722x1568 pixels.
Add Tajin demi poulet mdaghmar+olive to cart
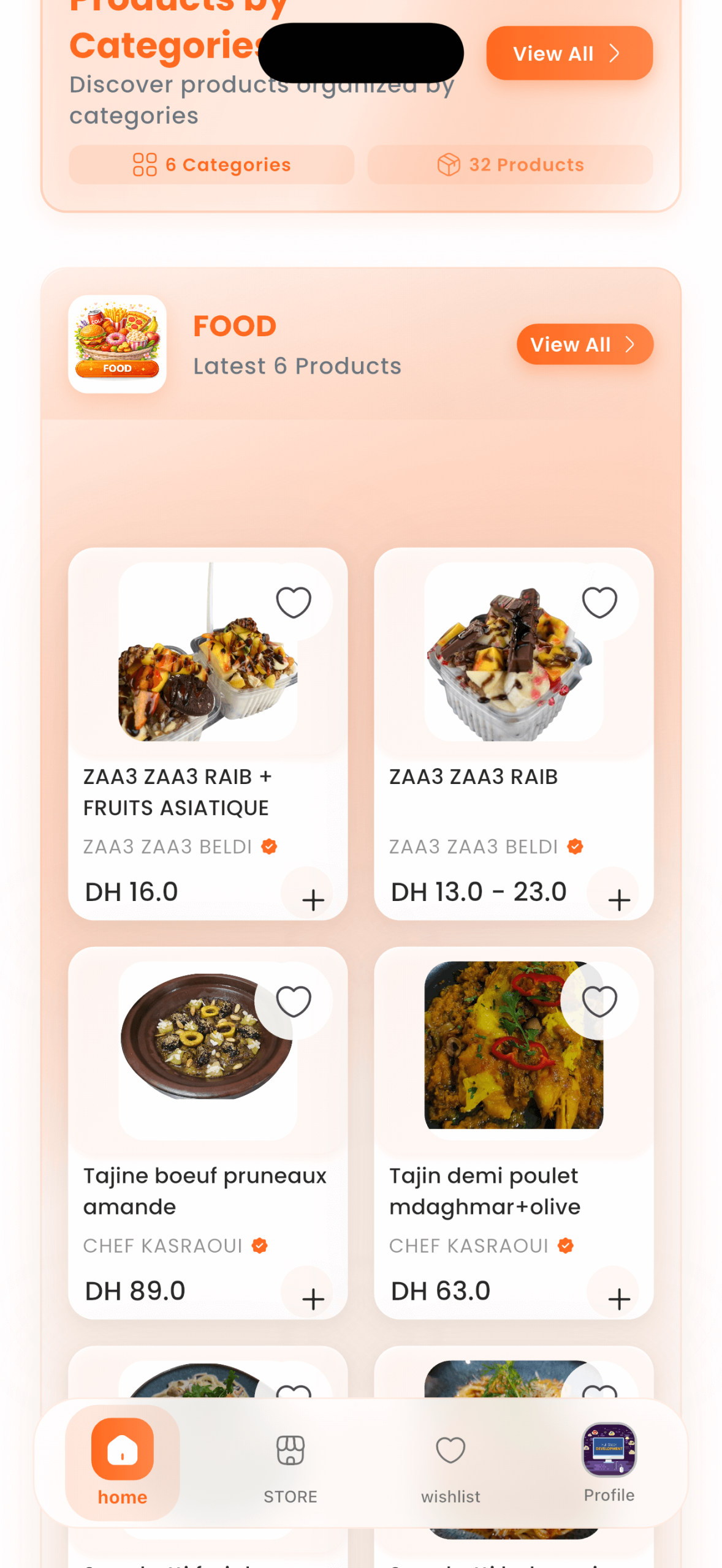point(618,1298)
